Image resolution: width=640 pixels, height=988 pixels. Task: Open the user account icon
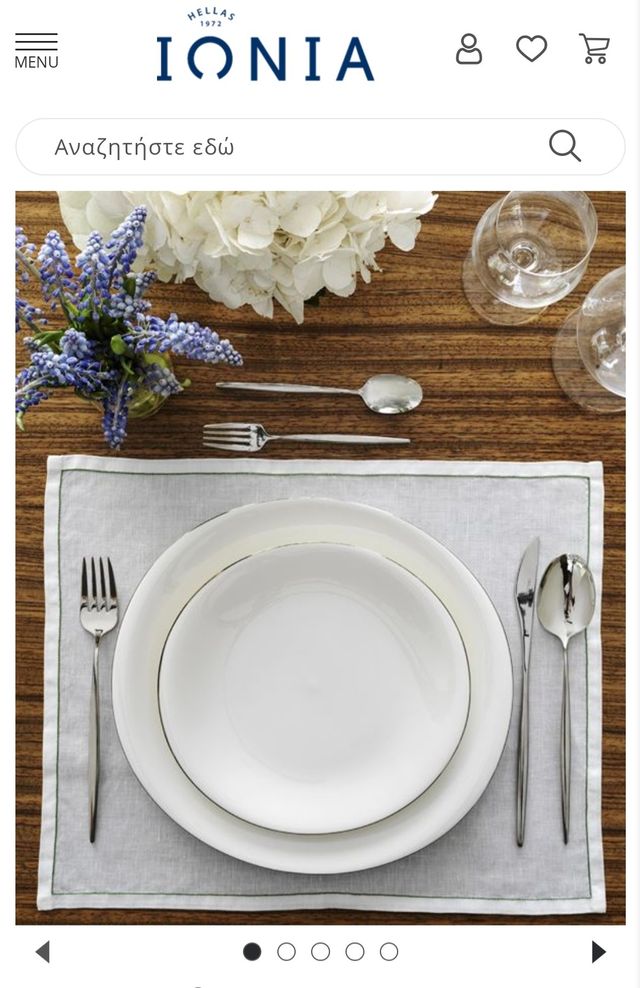(468, 49)
